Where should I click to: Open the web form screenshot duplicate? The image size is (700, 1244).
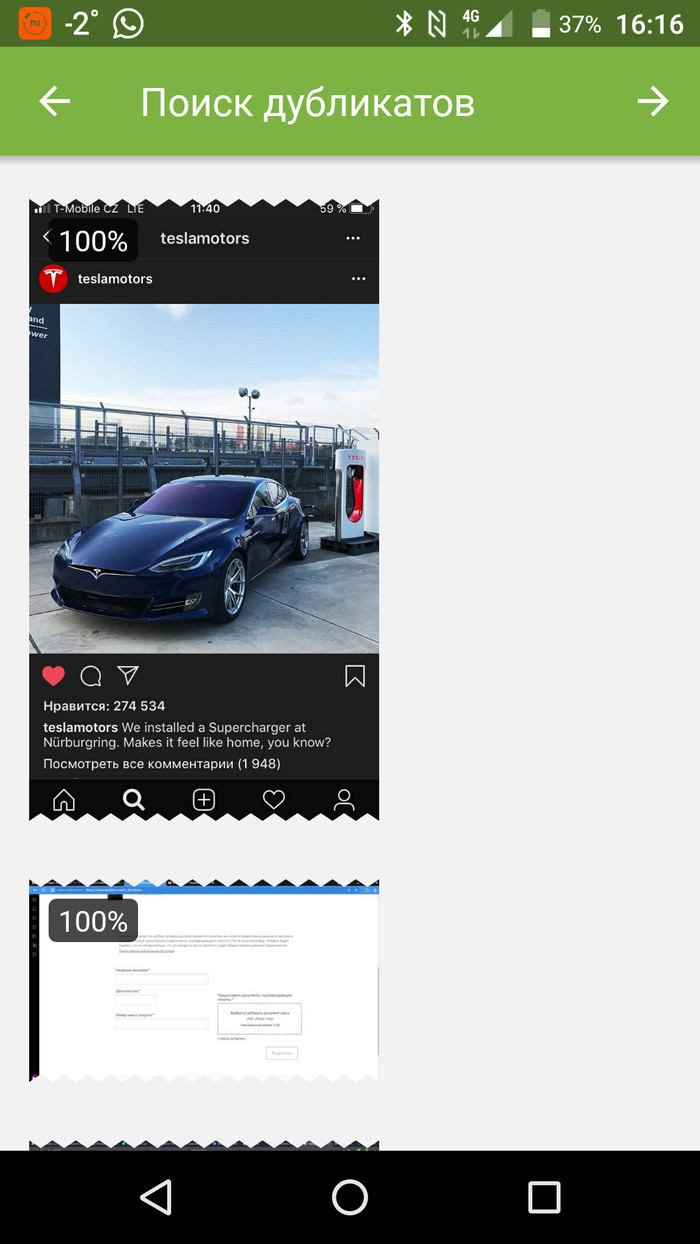tap(204, 981)
